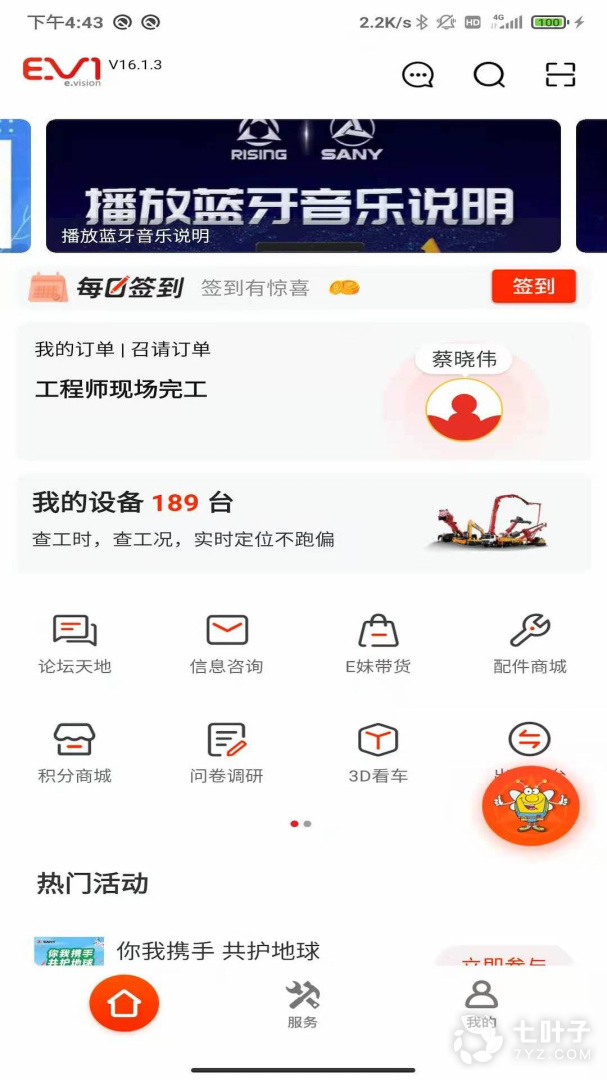The height and width of the screenshot is (1080, 607).
Task: Open the search icon in the top bar
Action: pyautogui.click(x=488, y=75)
